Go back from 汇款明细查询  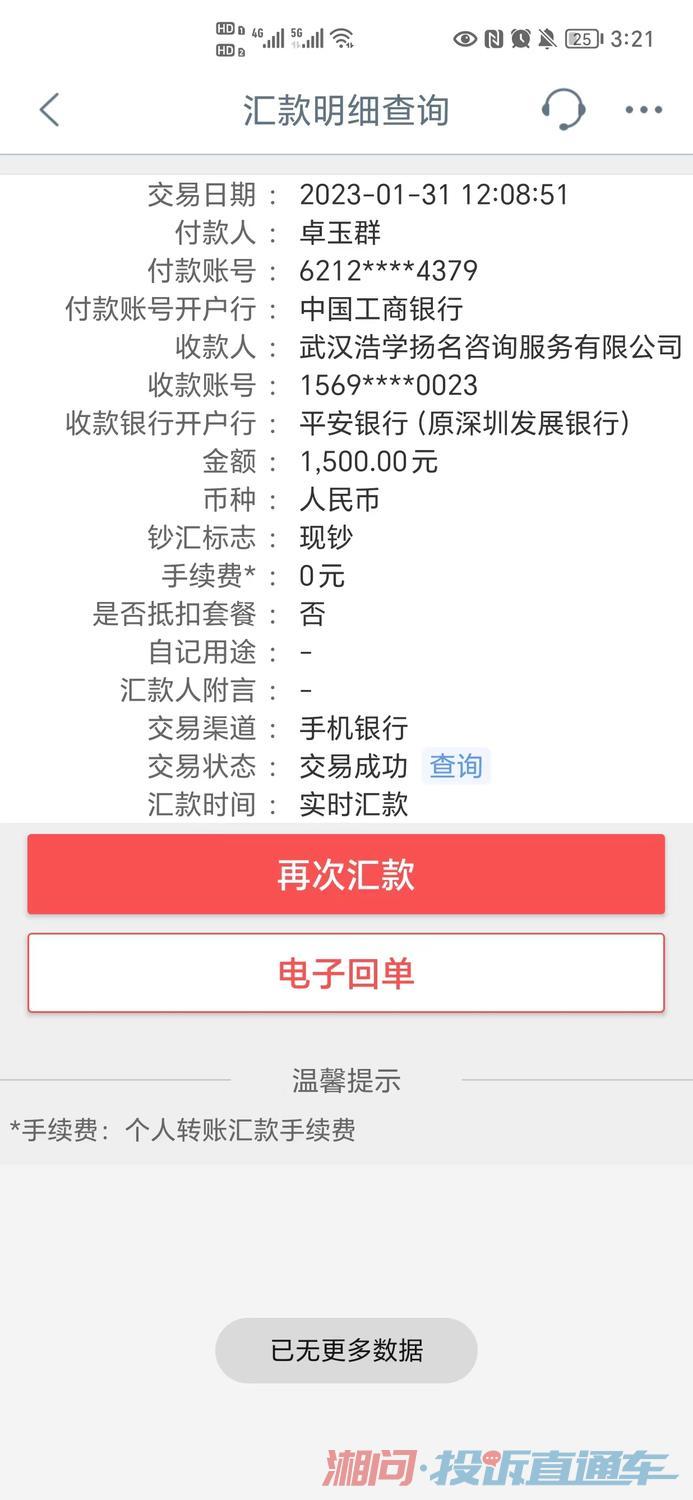pos(49,110)
